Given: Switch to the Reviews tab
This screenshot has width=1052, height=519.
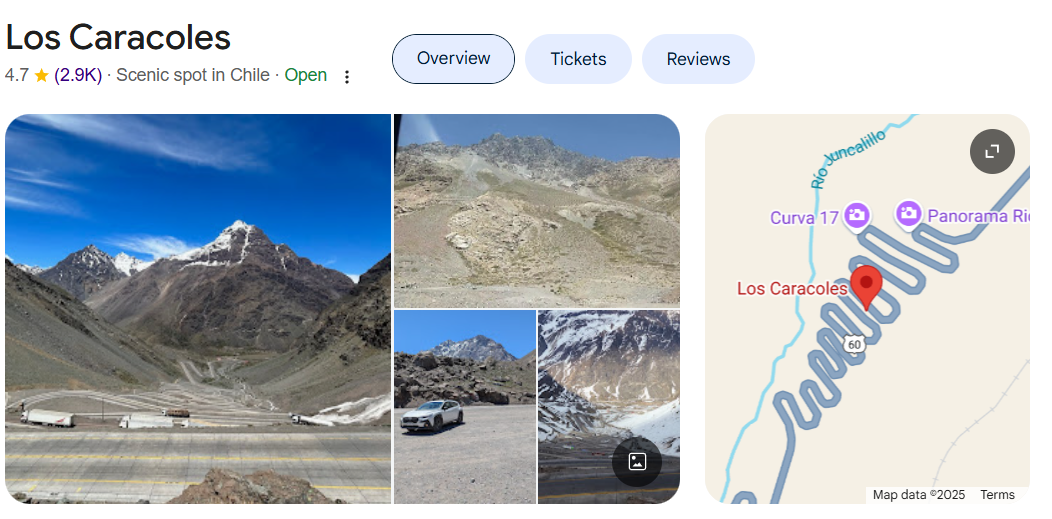Looking at the screenshot, I should [x=698, y=59].
